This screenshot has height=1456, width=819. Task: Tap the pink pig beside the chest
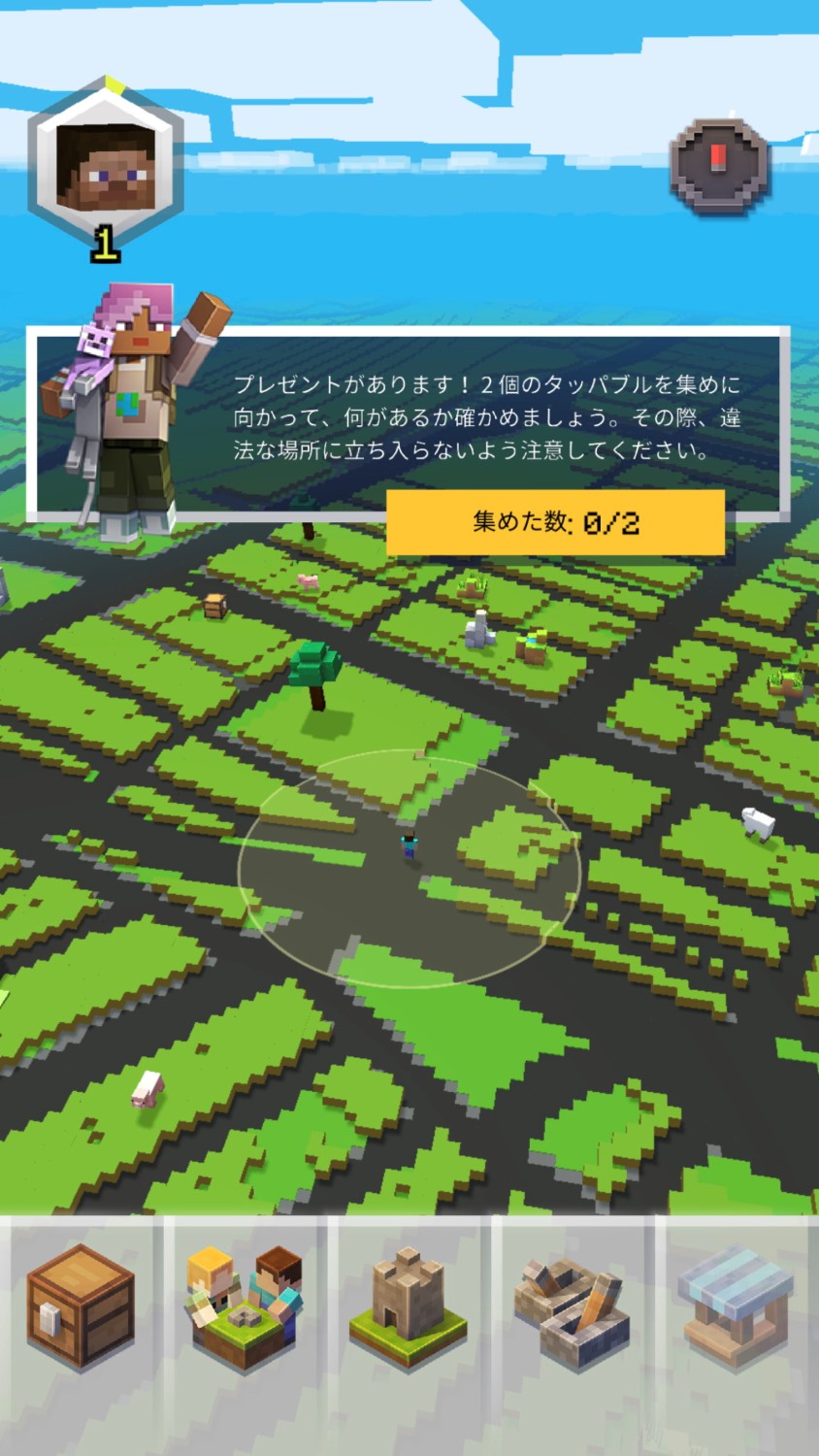coord(309,580)
